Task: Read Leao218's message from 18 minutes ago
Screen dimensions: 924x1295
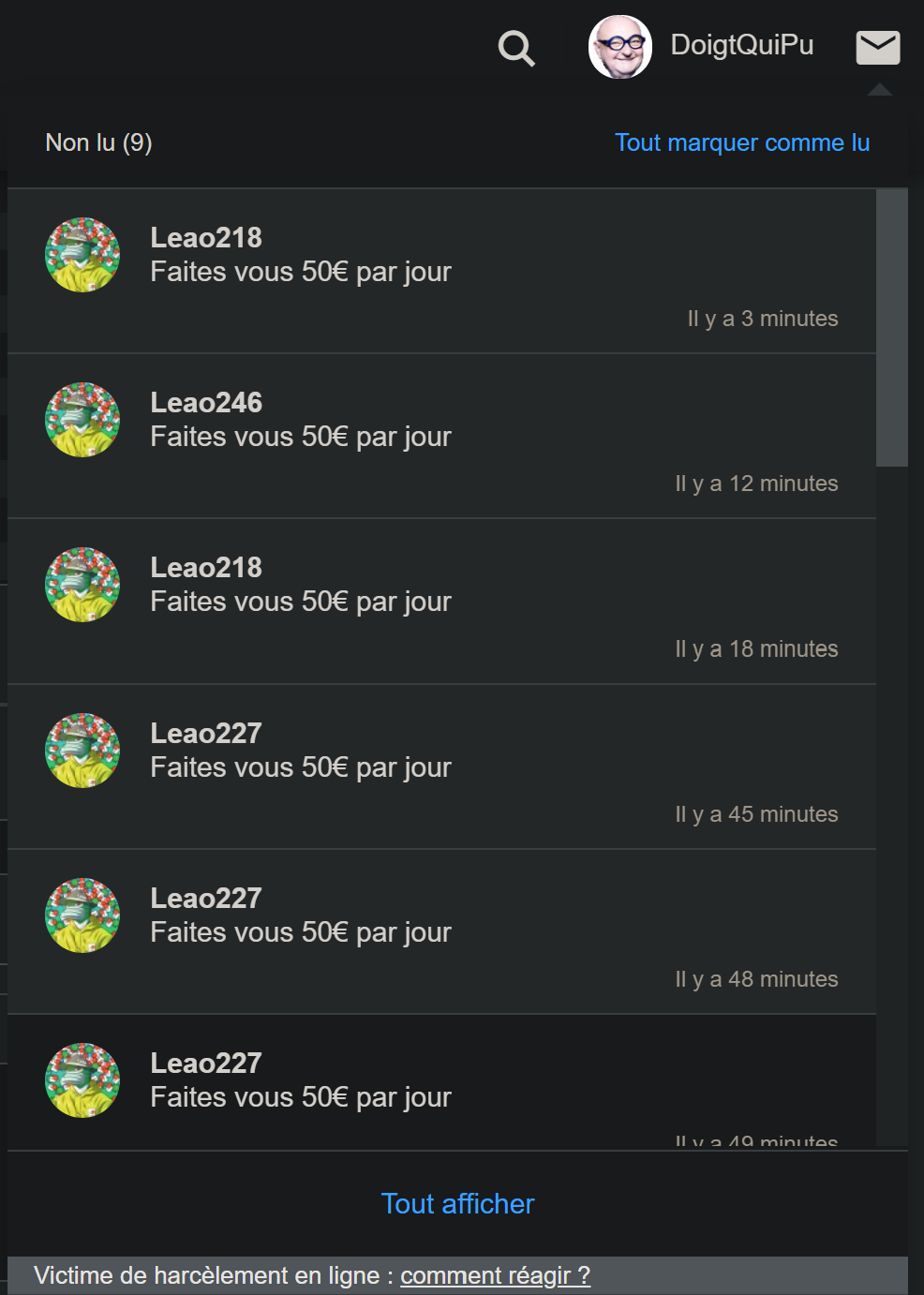Action: pyautogui.click(x=441, y=601)
